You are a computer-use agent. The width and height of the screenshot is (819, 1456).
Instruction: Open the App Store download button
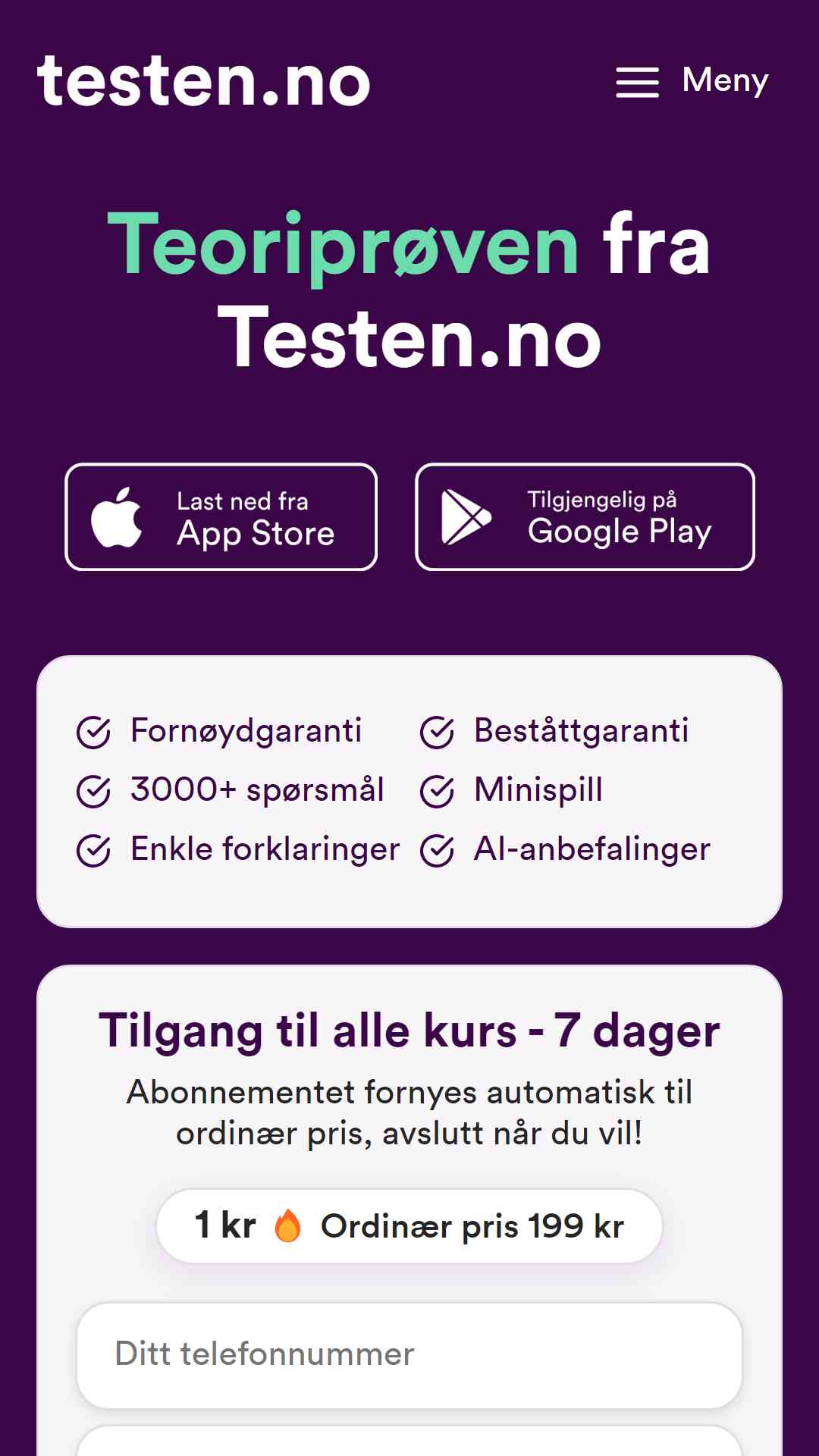(221, 517)
